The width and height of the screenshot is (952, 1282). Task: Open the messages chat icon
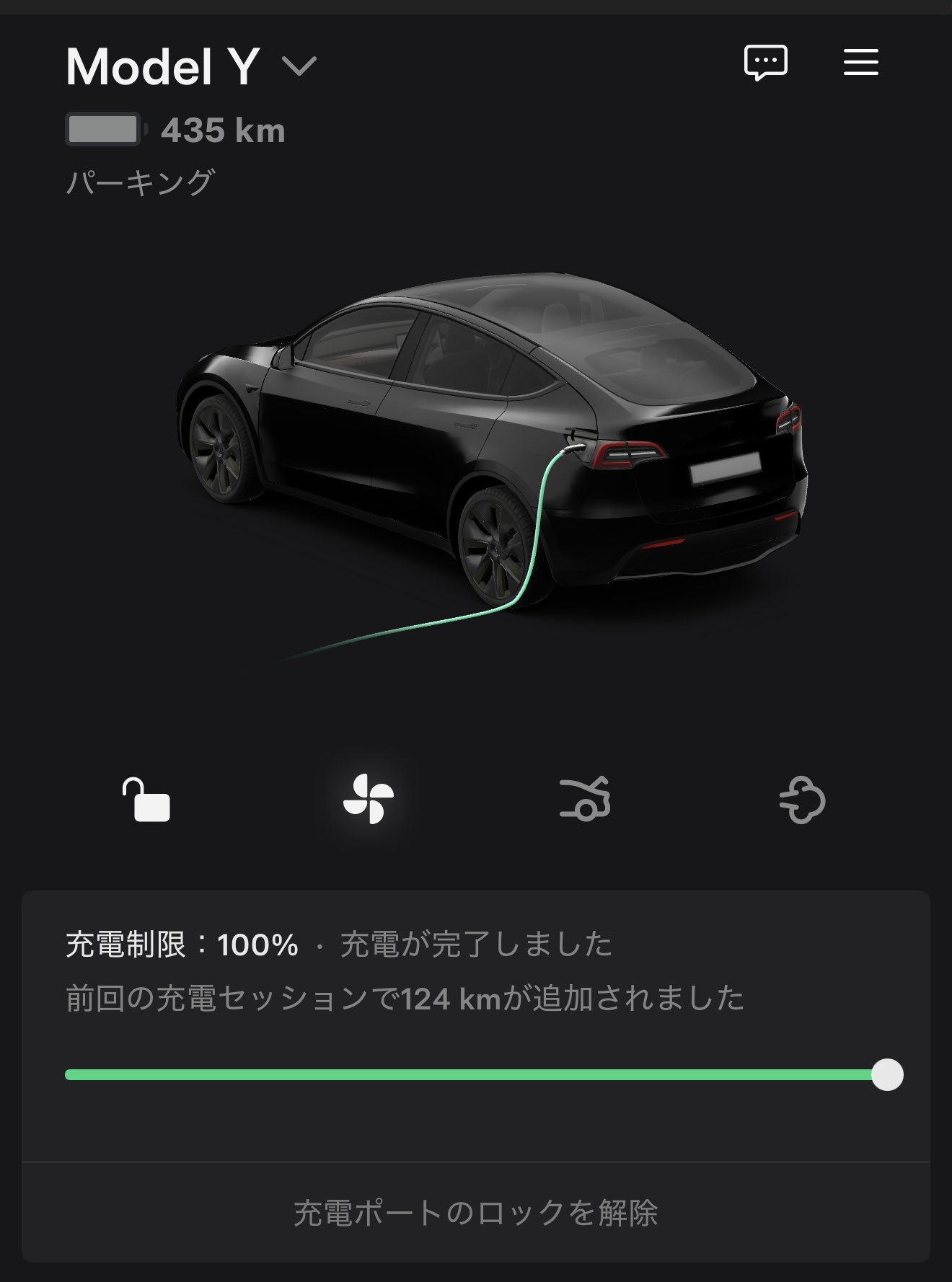[x=765, y=62]
